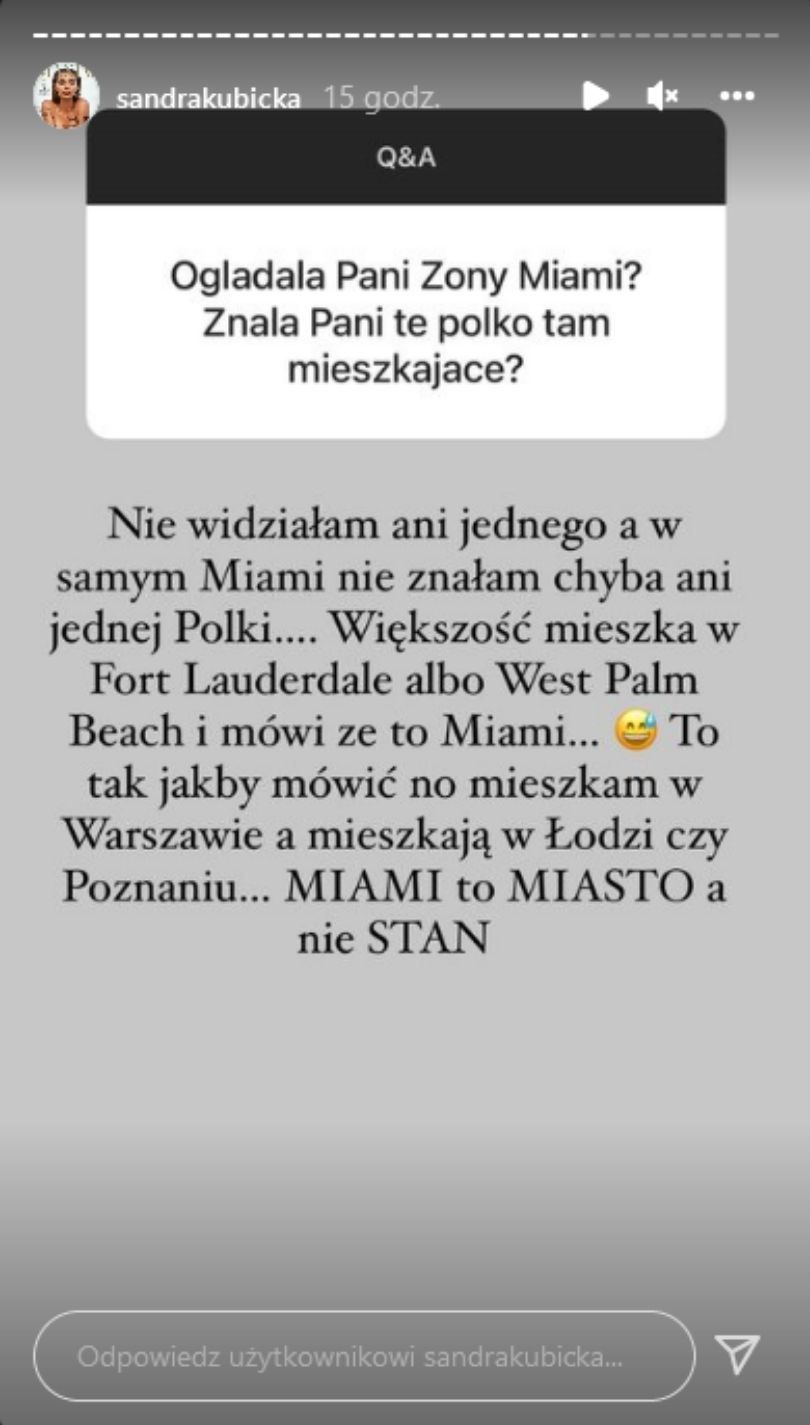Unmute the story sound
This screenshot has width=810, height=1425.
[661, 96]
